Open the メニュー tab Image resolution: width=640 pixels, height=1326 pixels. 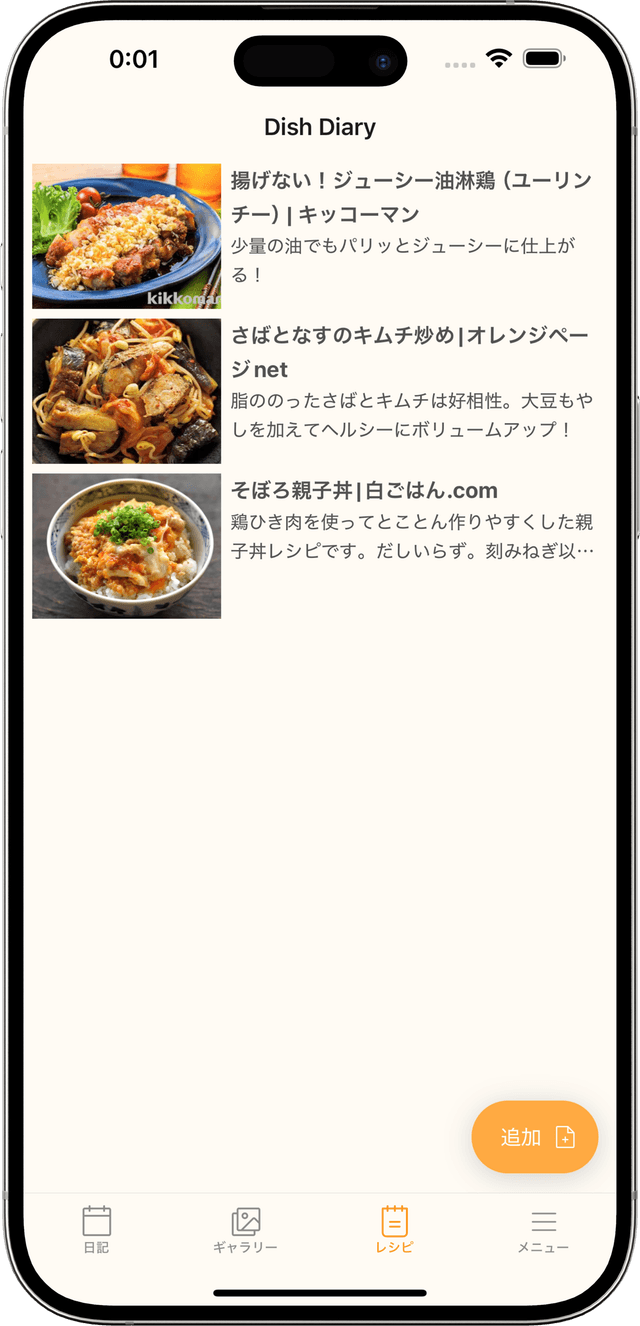[x=543, y=1230]
